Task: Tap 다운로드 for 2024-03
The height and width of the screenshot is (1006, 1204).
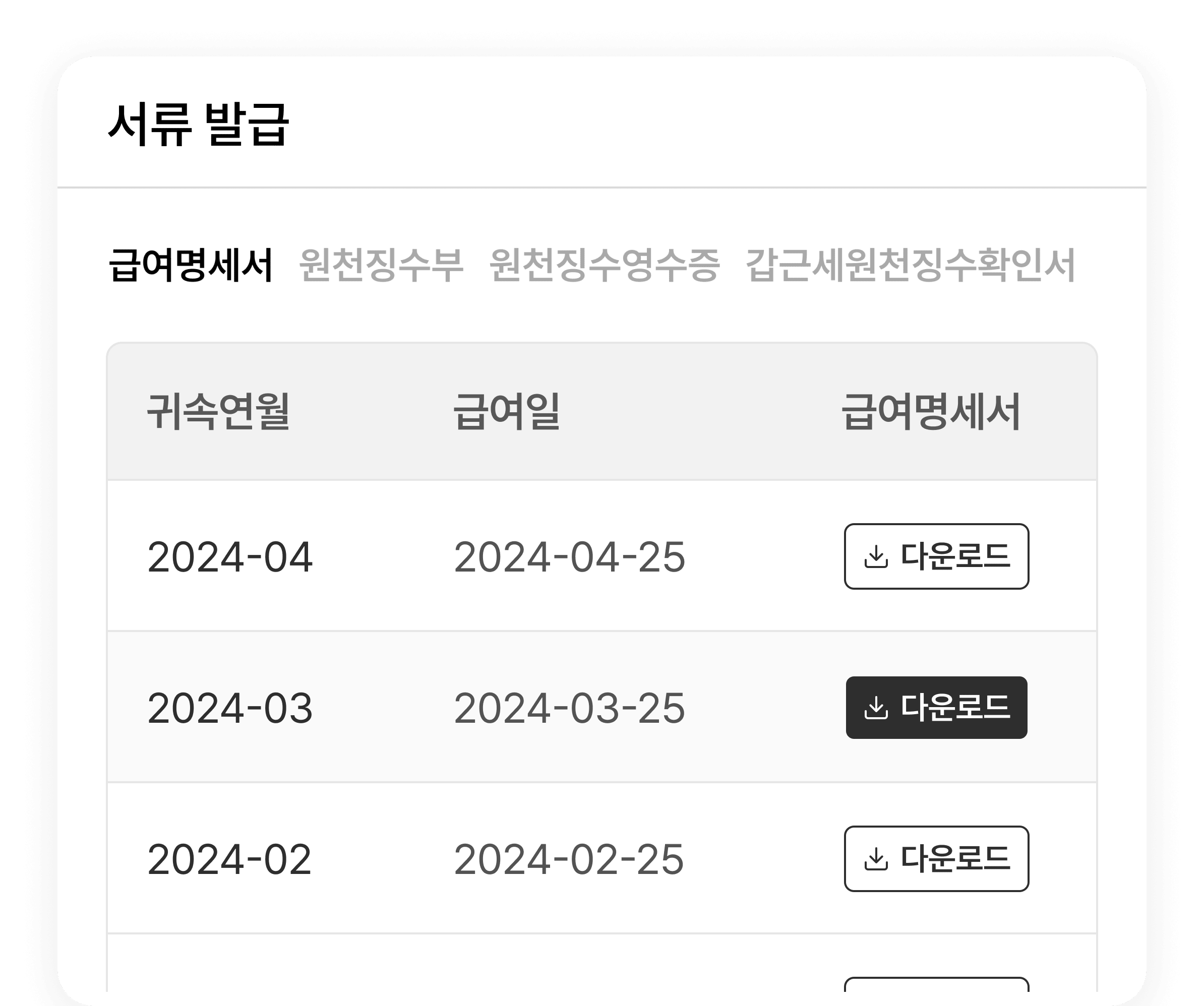Action: pyautogui.click(x=936, y=707)
